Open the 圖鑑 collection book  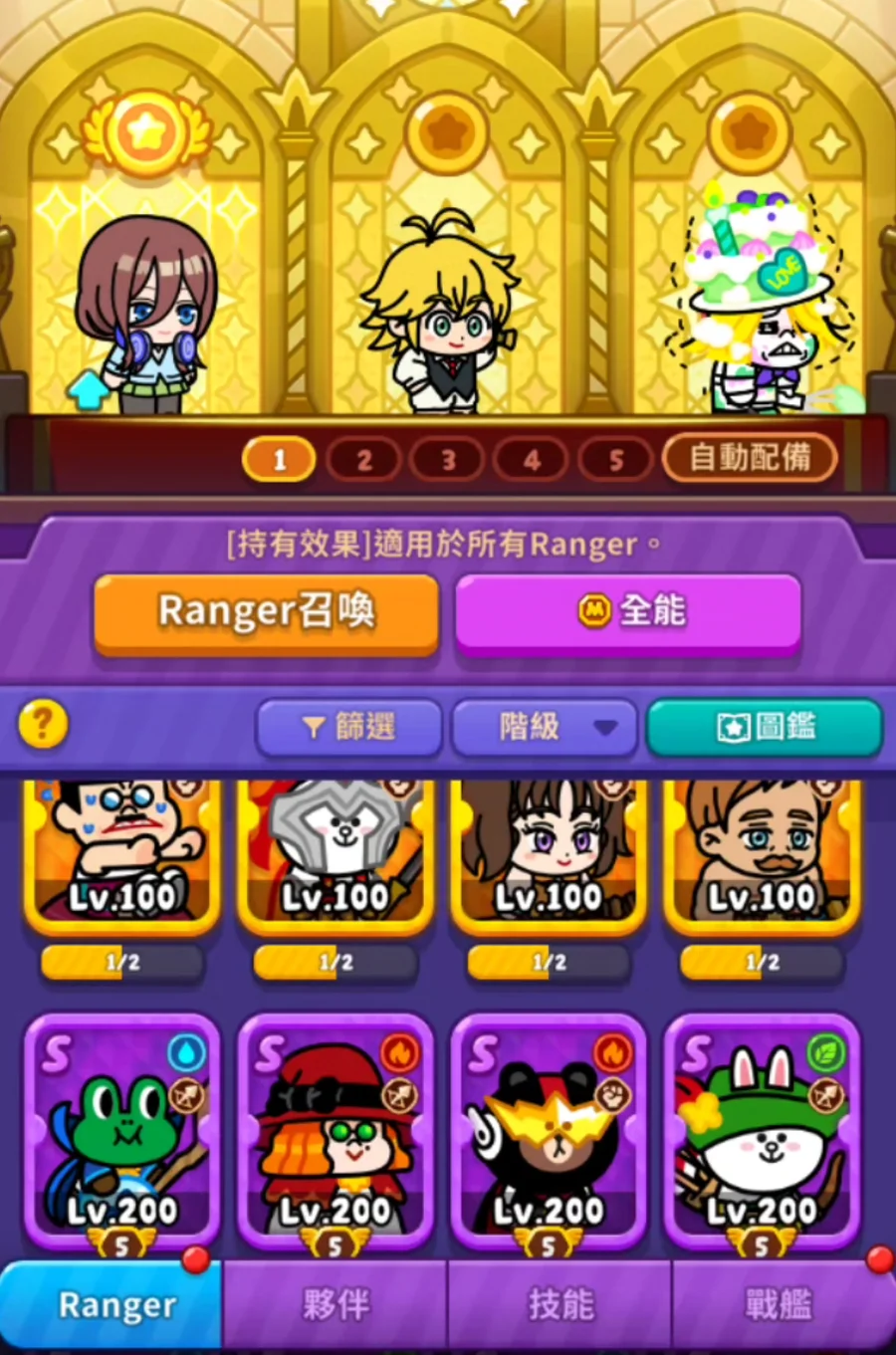[x=764, y=728]
